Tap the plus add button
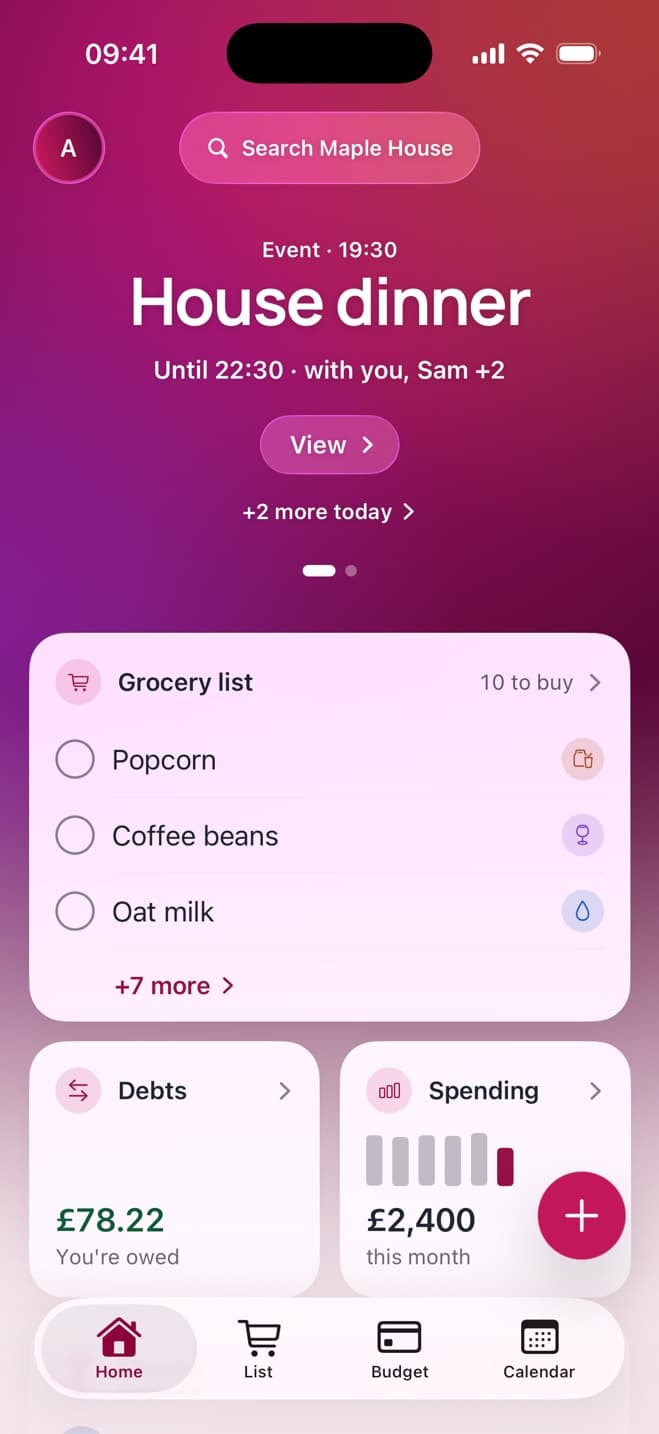 pos(582,1216)
